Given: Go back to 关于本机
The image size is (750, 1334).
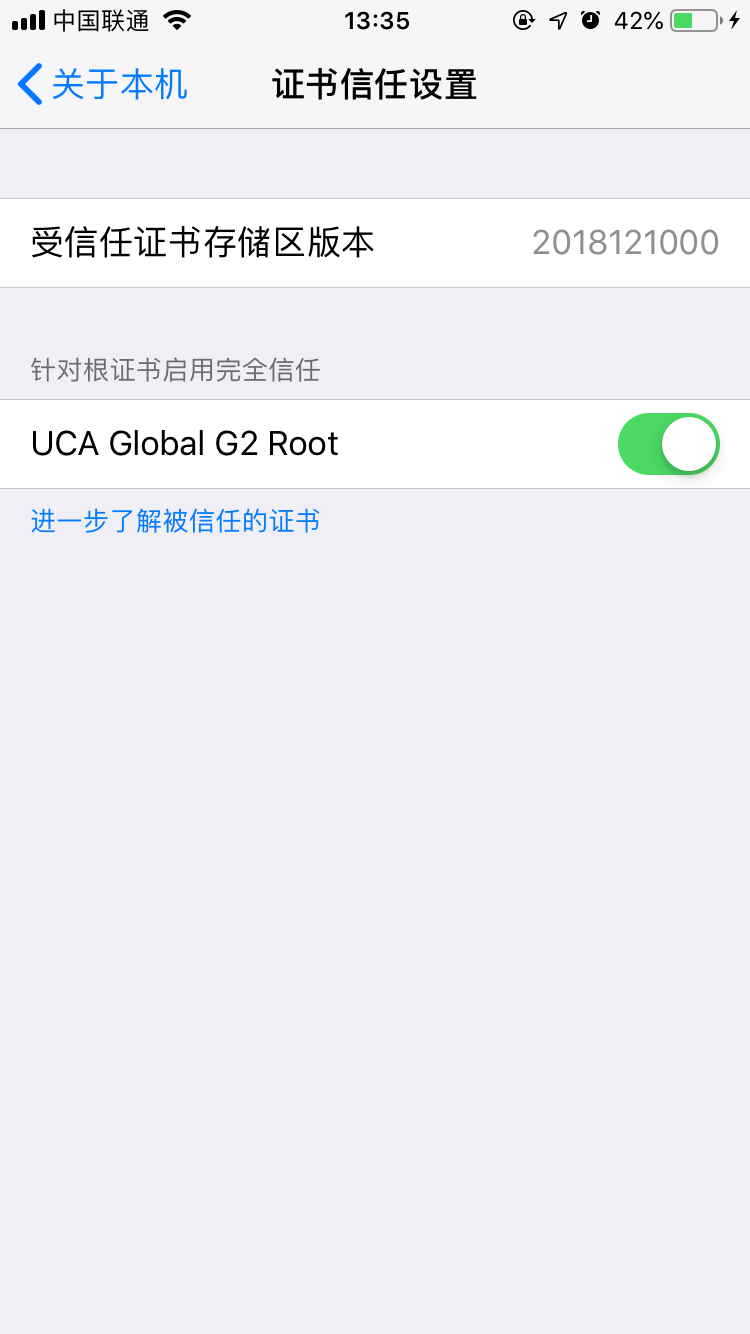Looking at the screenshot, I should tap(103, 85).
